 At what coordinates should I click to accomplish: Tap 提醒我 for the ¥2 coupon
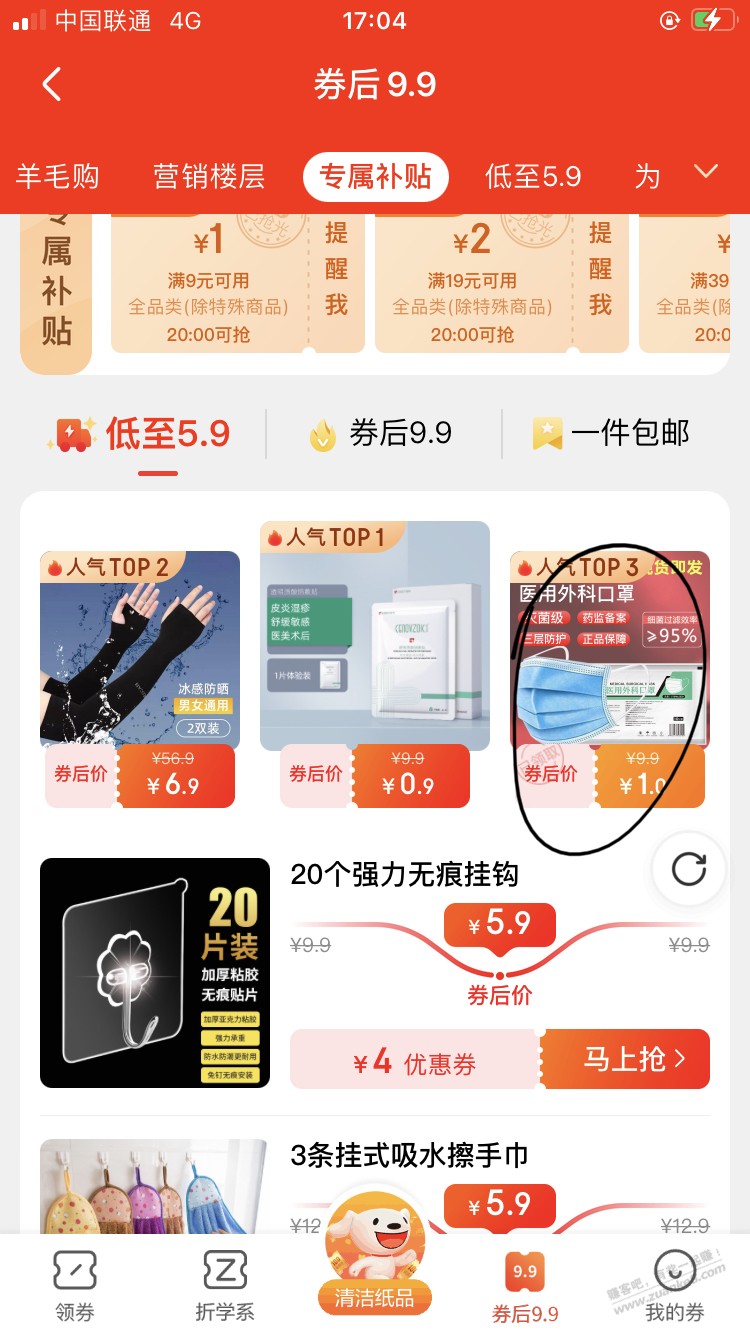[x=600, y=268]
